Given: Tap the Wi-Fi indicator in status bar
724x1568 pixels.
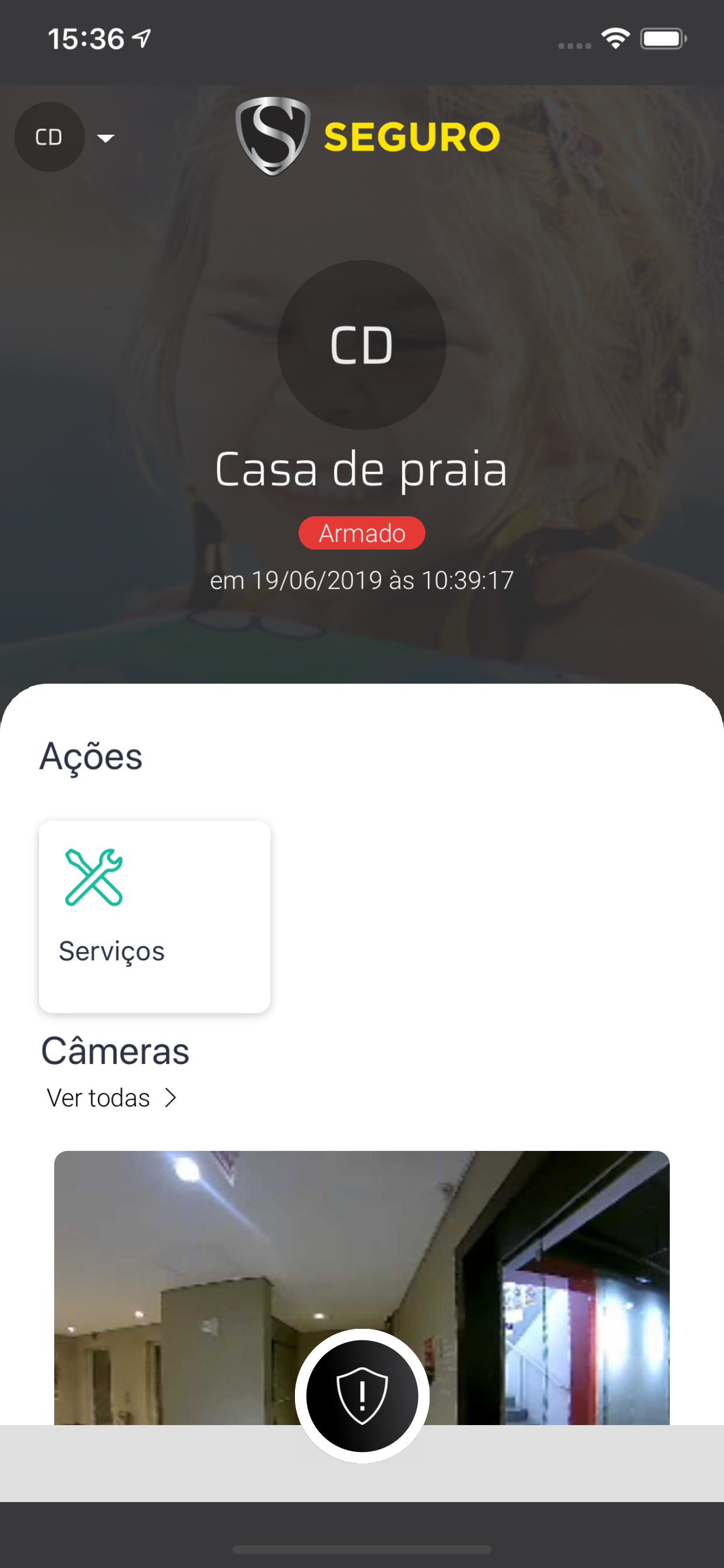Looking at the screenshot, I should coord(614,38).
